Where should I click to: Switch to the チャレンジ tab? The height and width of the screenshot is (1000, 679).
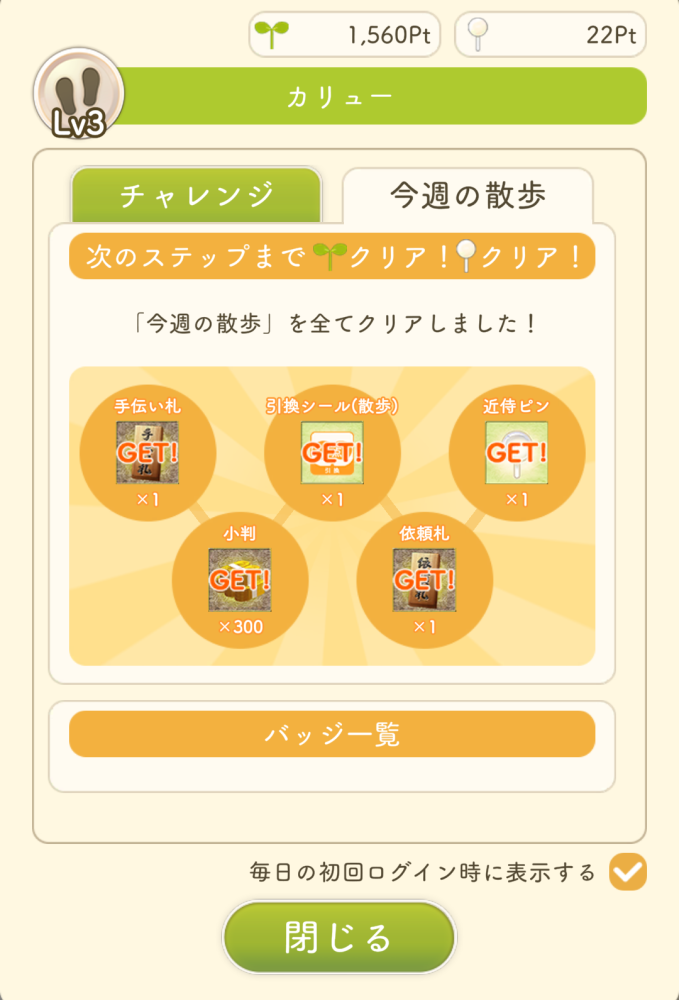pos(196,195)
